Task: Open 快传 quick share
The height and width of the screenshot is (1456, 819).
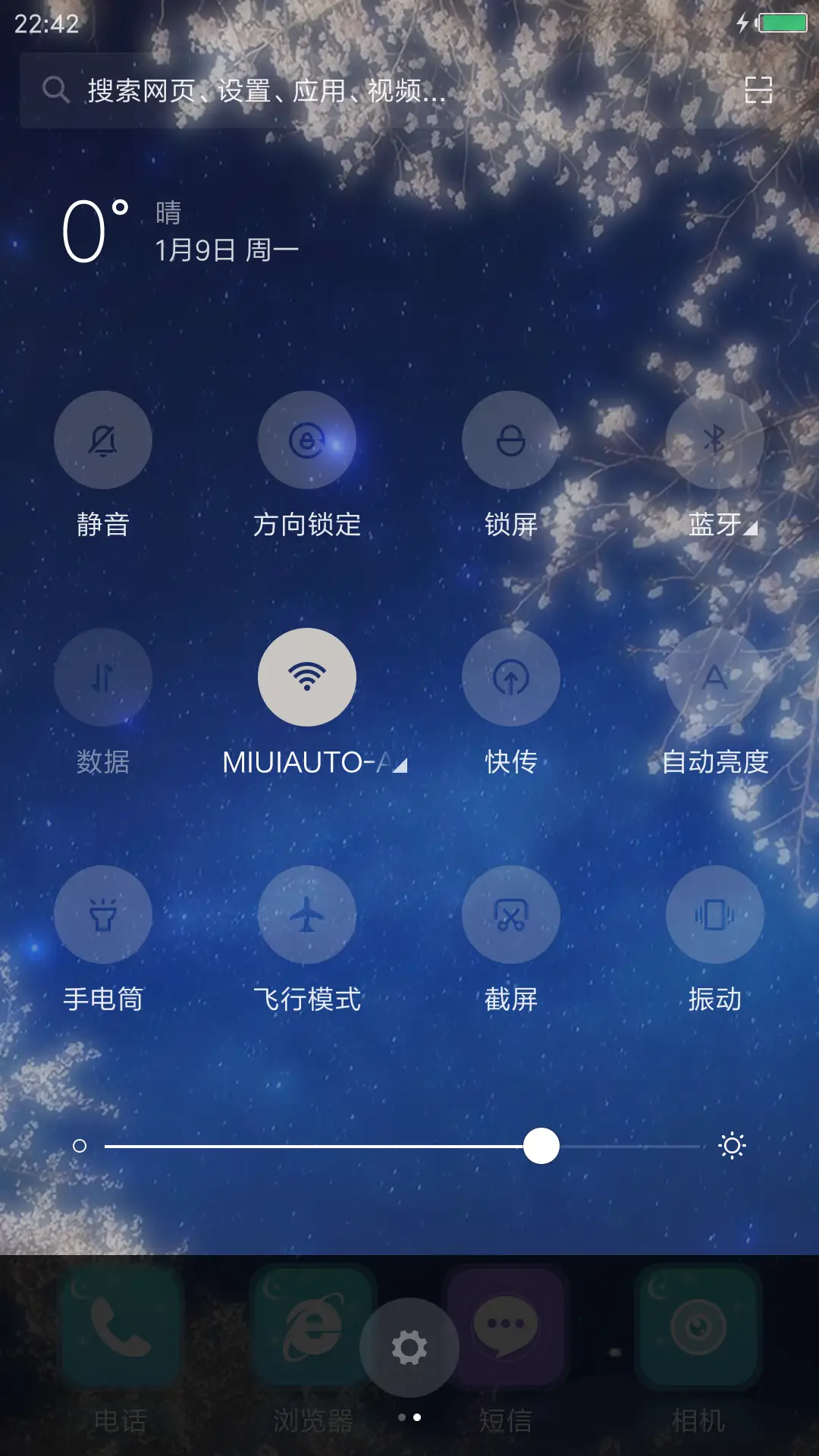Action: tap(511, 677)
